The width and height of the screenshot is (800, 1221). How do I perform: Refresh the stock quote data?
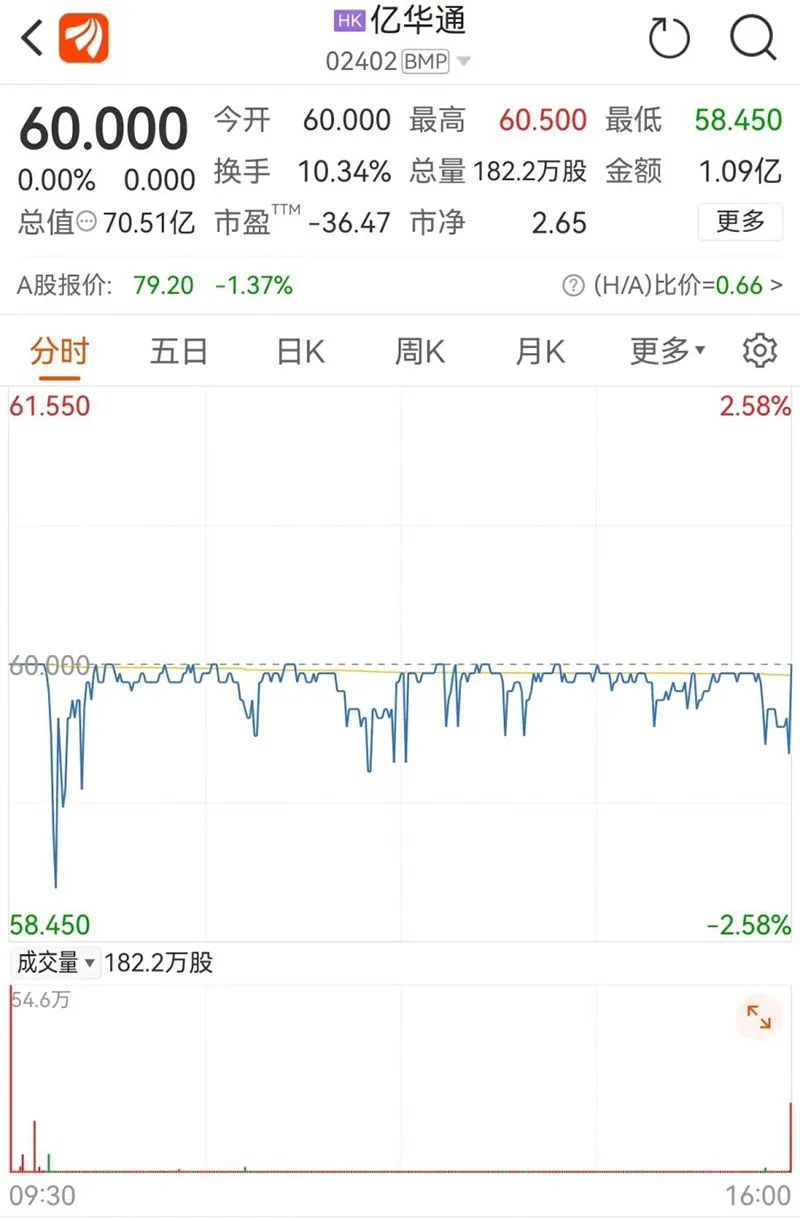coord(669,39)
